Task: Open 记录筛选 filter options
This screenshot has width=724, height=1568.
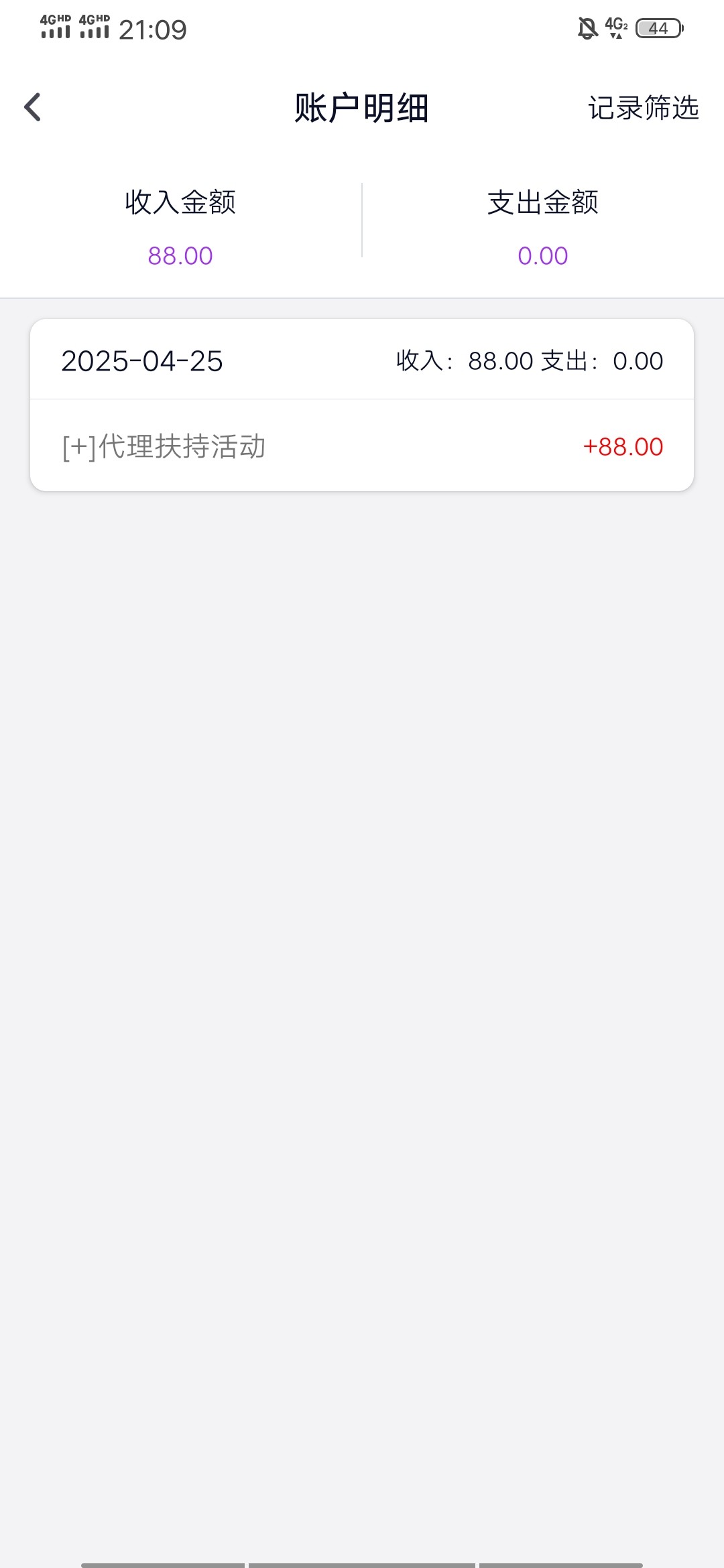Action: [x=643, y=108]
